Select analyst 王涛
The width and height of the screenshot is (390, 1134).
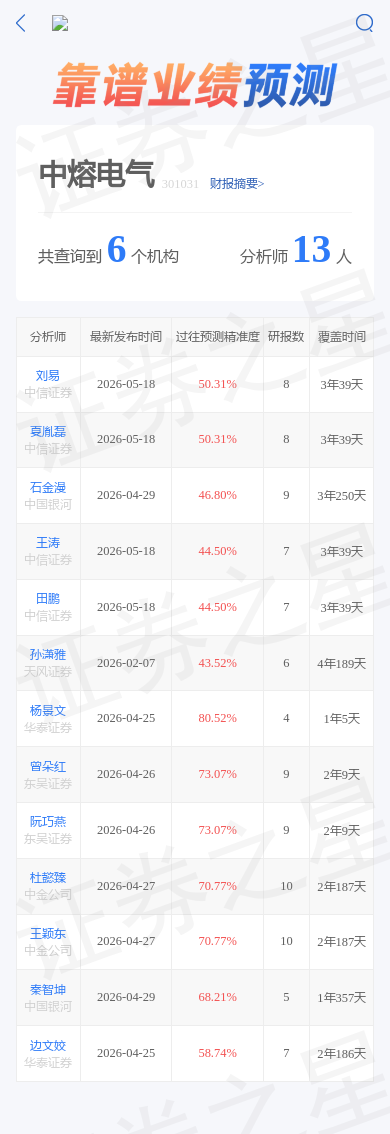point(48,542)
